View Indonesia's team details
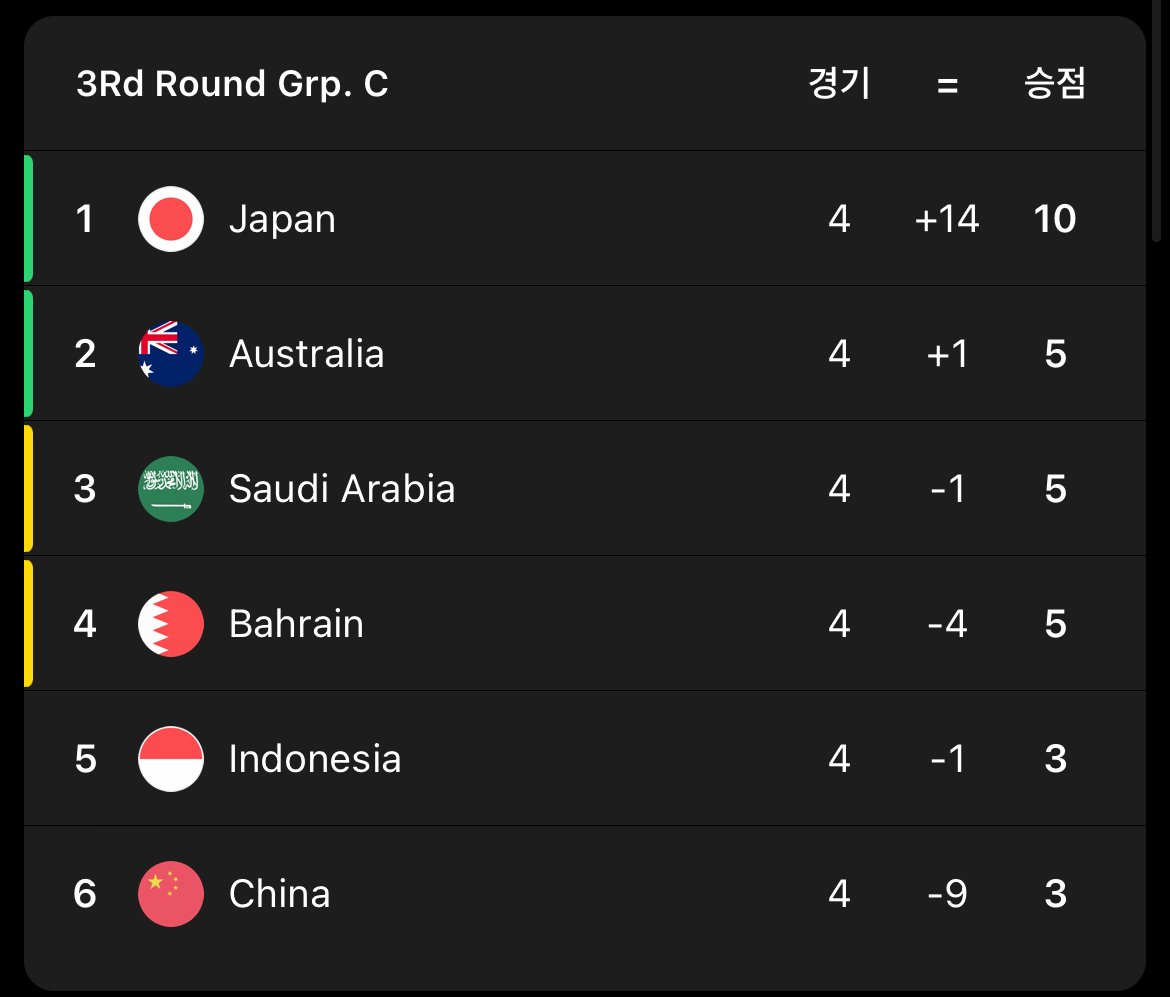 (x=314, y=759)
